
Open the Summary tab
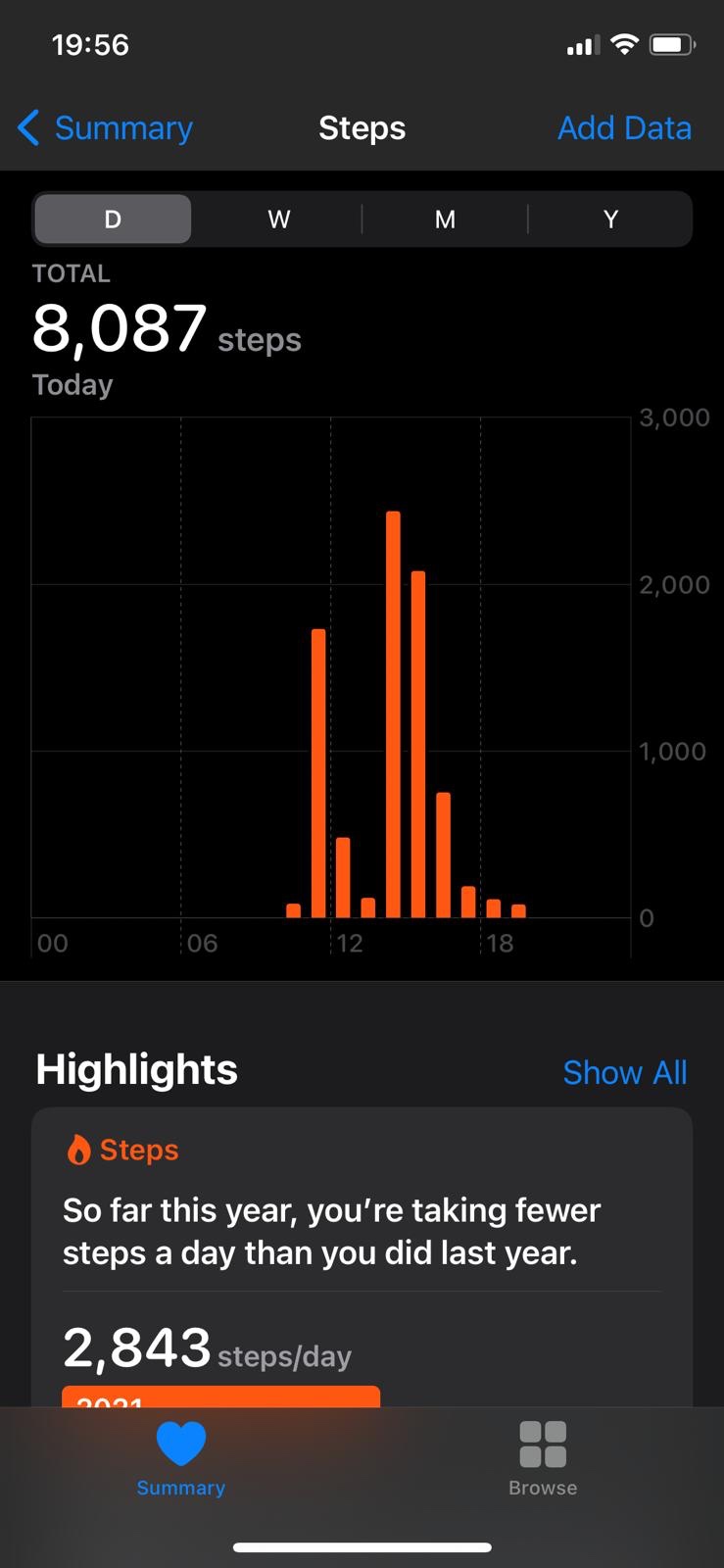coord(181,1459)
